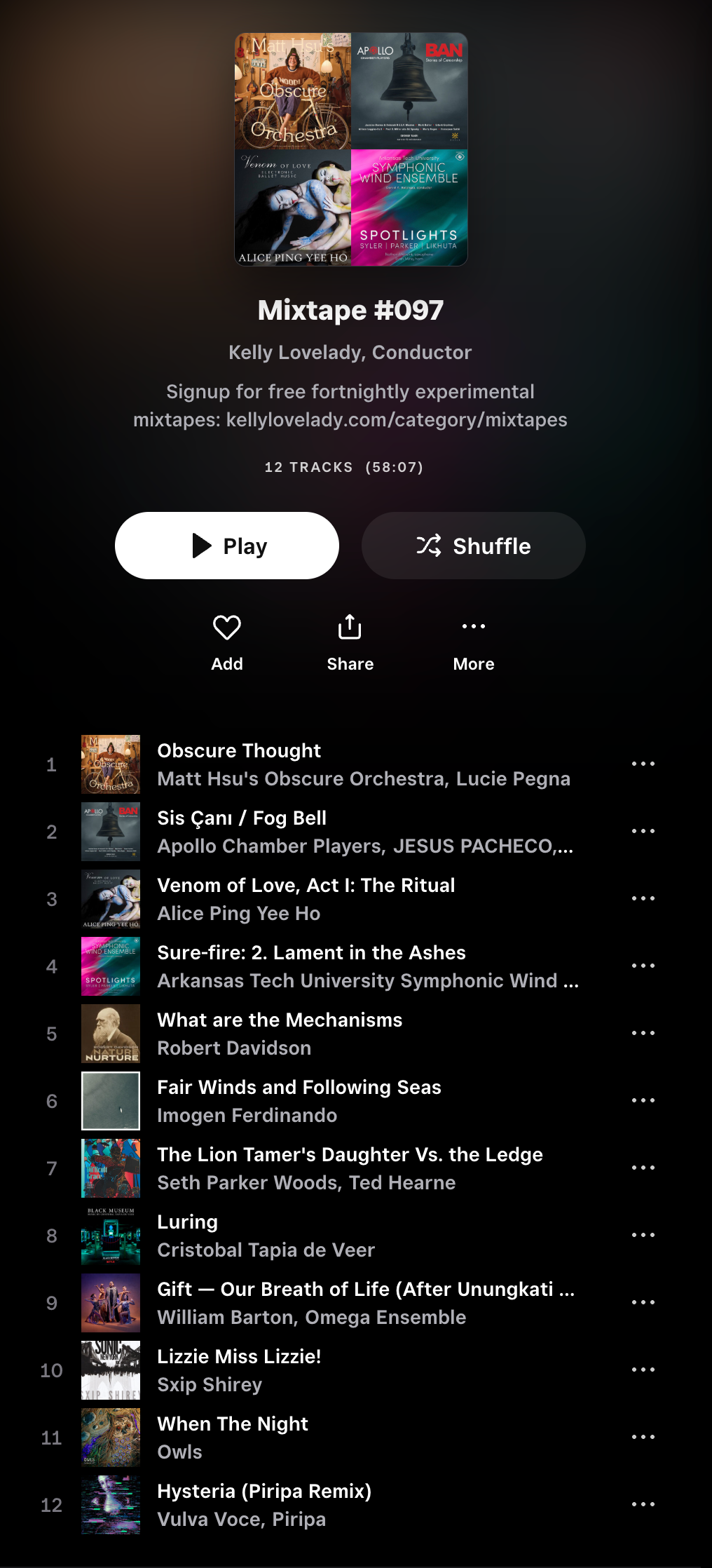Open Kelly Lovelady, Conductor profile
Image resolution: width=712 pixels, height=1568 pixels.
click(350, 352)
